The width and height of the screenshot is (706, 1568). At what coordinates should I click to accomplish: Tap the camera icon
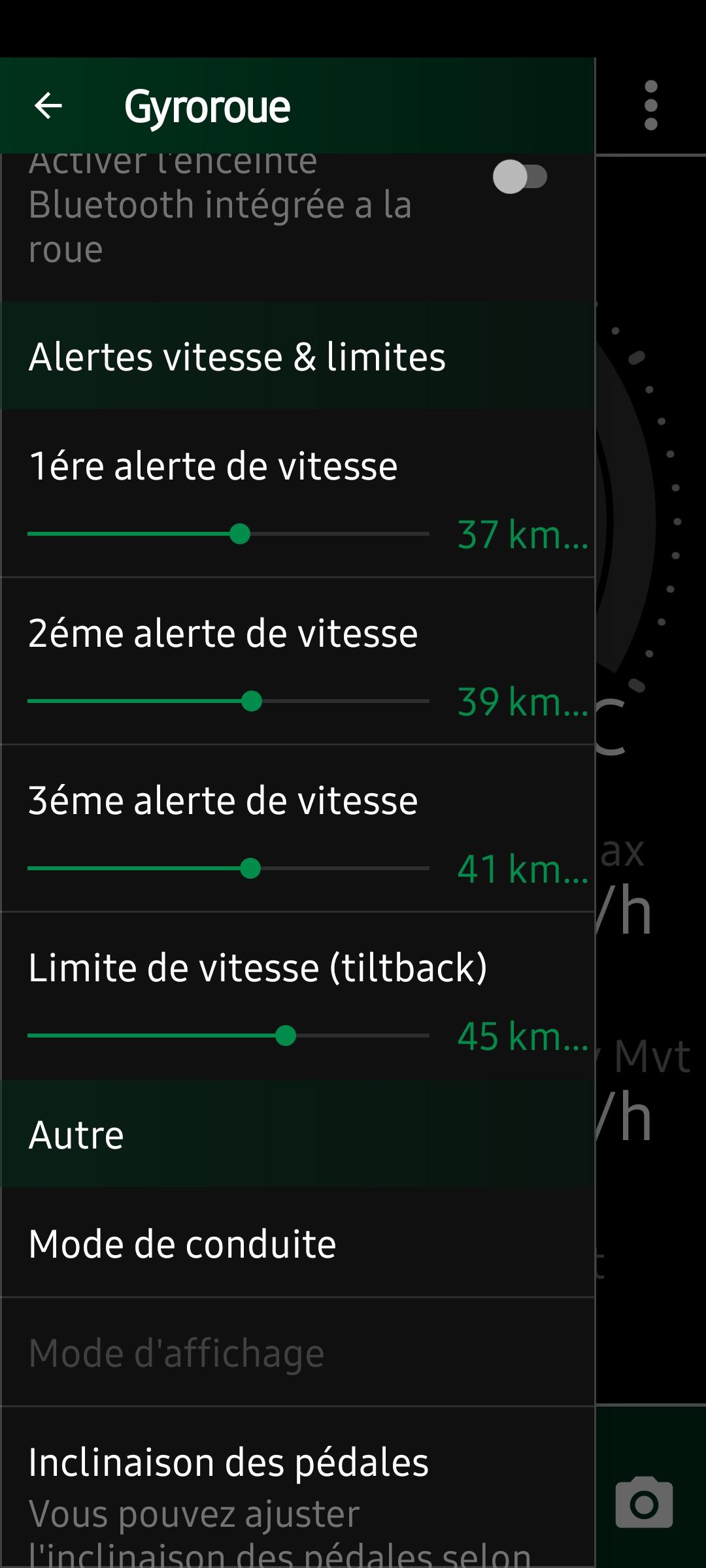click(x=644, y=1503)
